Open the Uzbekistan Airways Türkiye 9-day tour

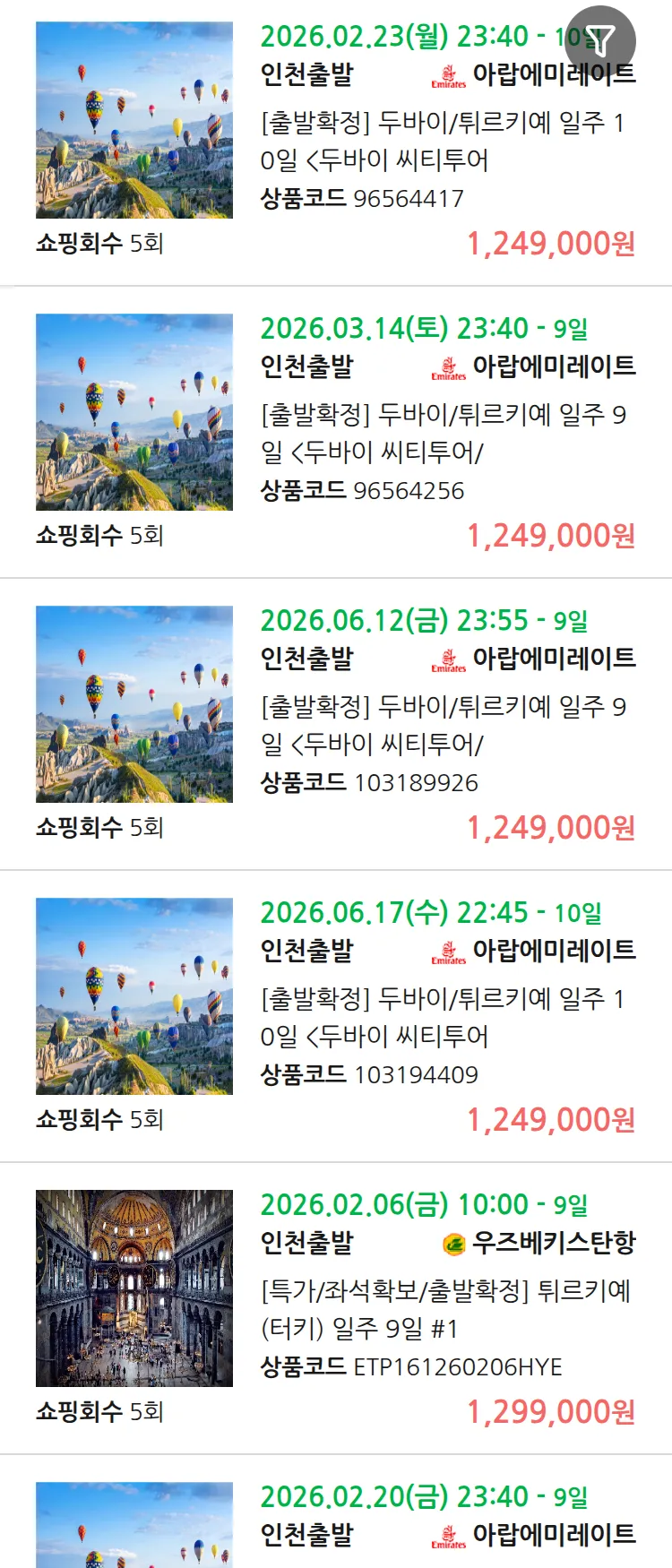pyautogui.click(x=445, y=1310)
